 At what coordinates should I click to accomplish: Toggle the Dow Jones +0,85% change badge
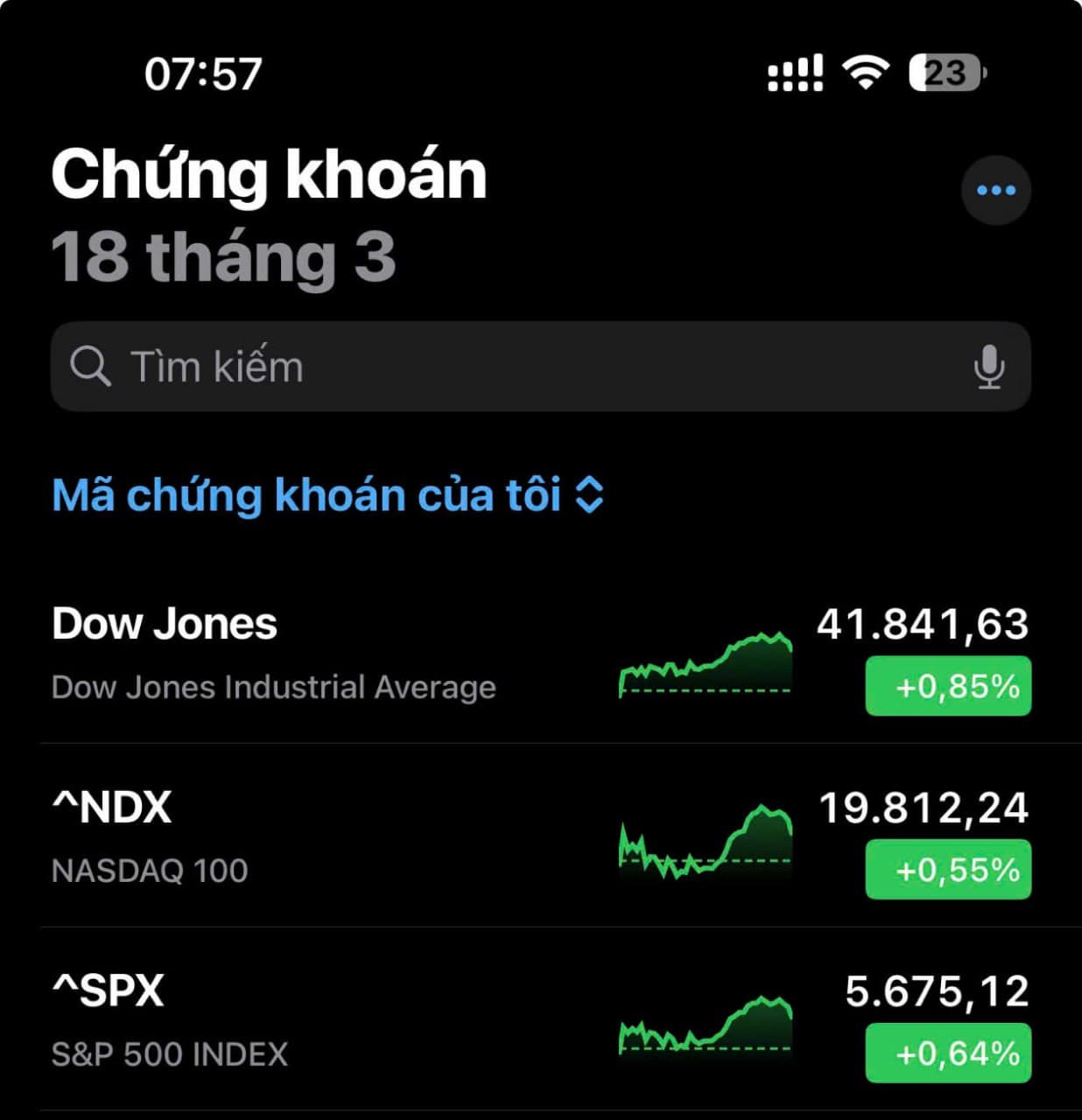pos(948,687)
